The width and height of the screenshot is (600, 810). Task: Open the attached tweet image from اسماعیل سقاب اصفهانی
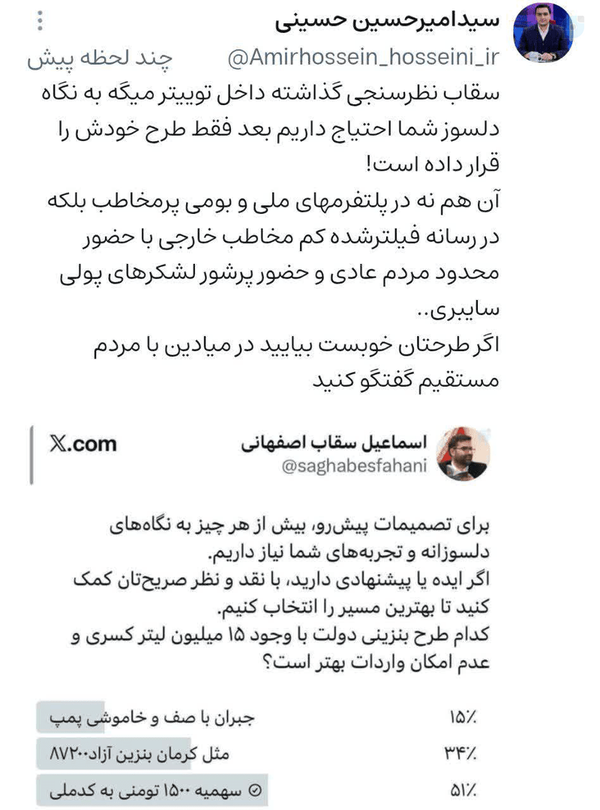click(x=263, y=616)
